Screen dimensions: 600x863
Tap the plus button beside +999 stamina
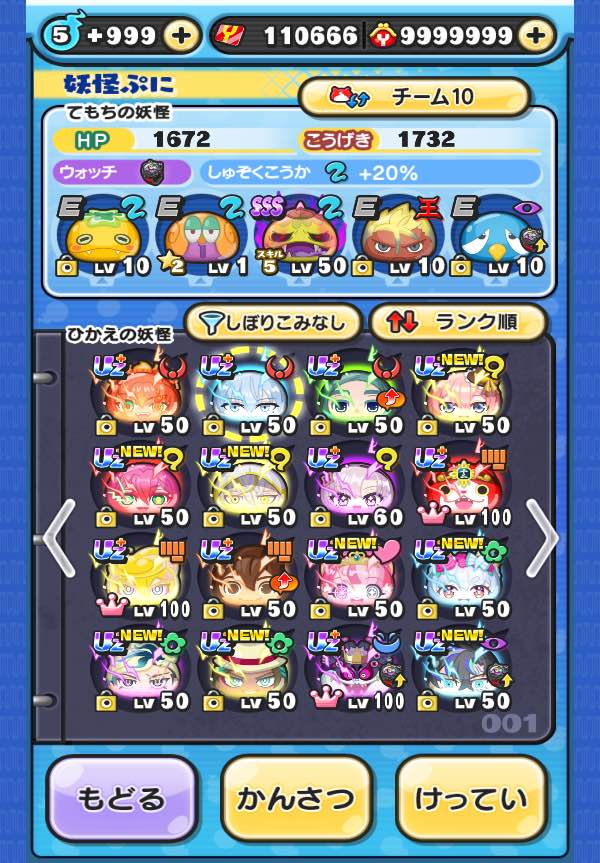[x=181, y=36]
